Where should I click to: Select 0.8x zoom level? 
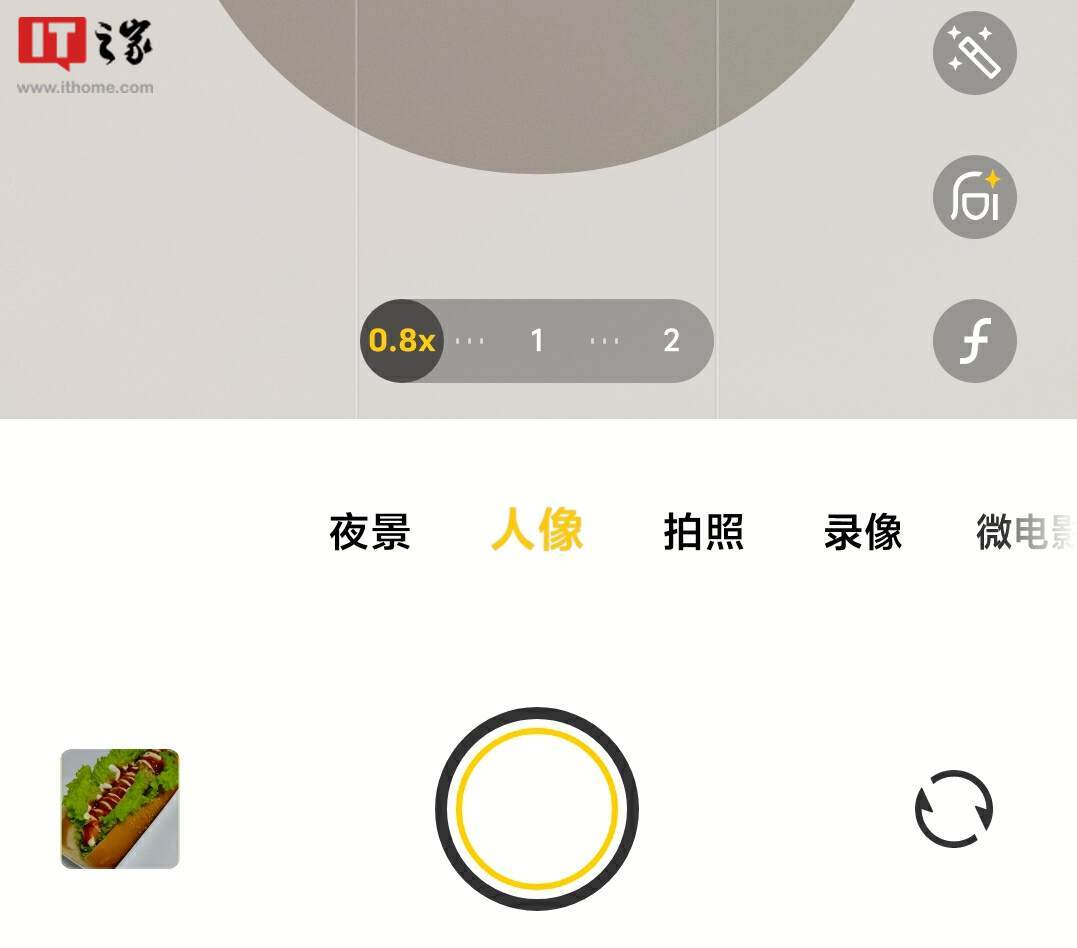click(401, 341)
